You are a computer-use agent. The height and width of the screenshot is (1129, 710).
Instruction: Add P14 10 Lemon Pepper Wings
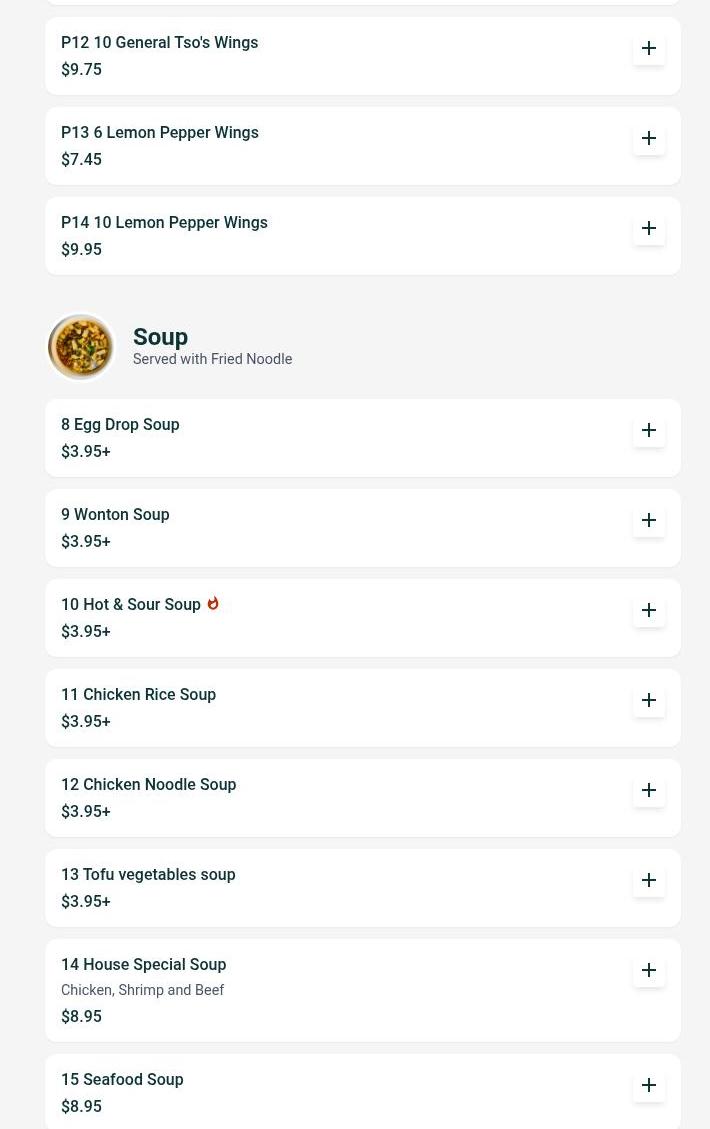pos(649,228)
